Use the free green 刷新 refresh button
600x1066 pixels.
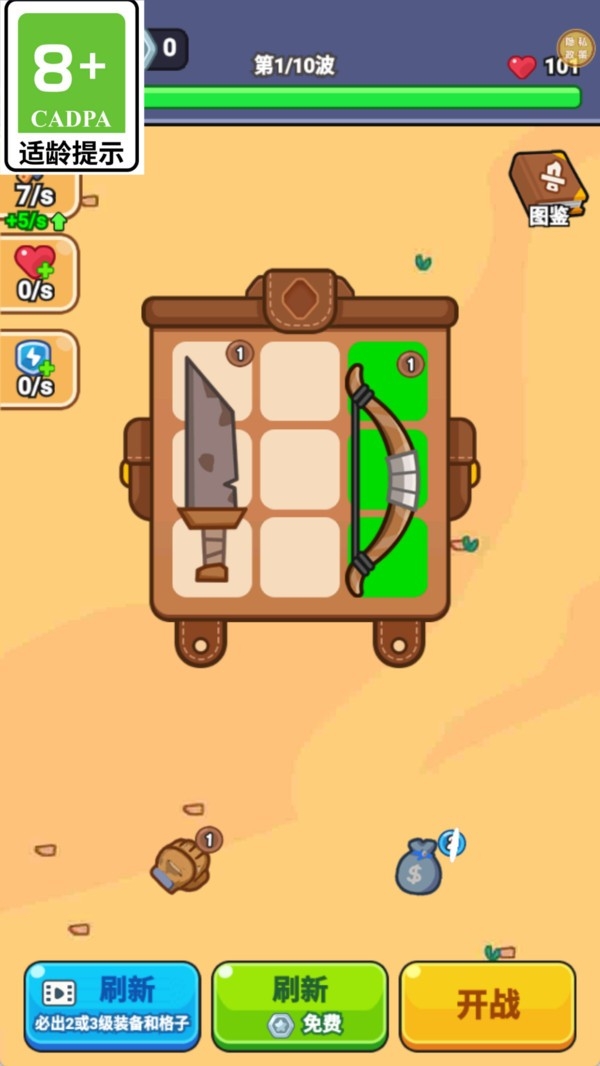[300, 1005]
